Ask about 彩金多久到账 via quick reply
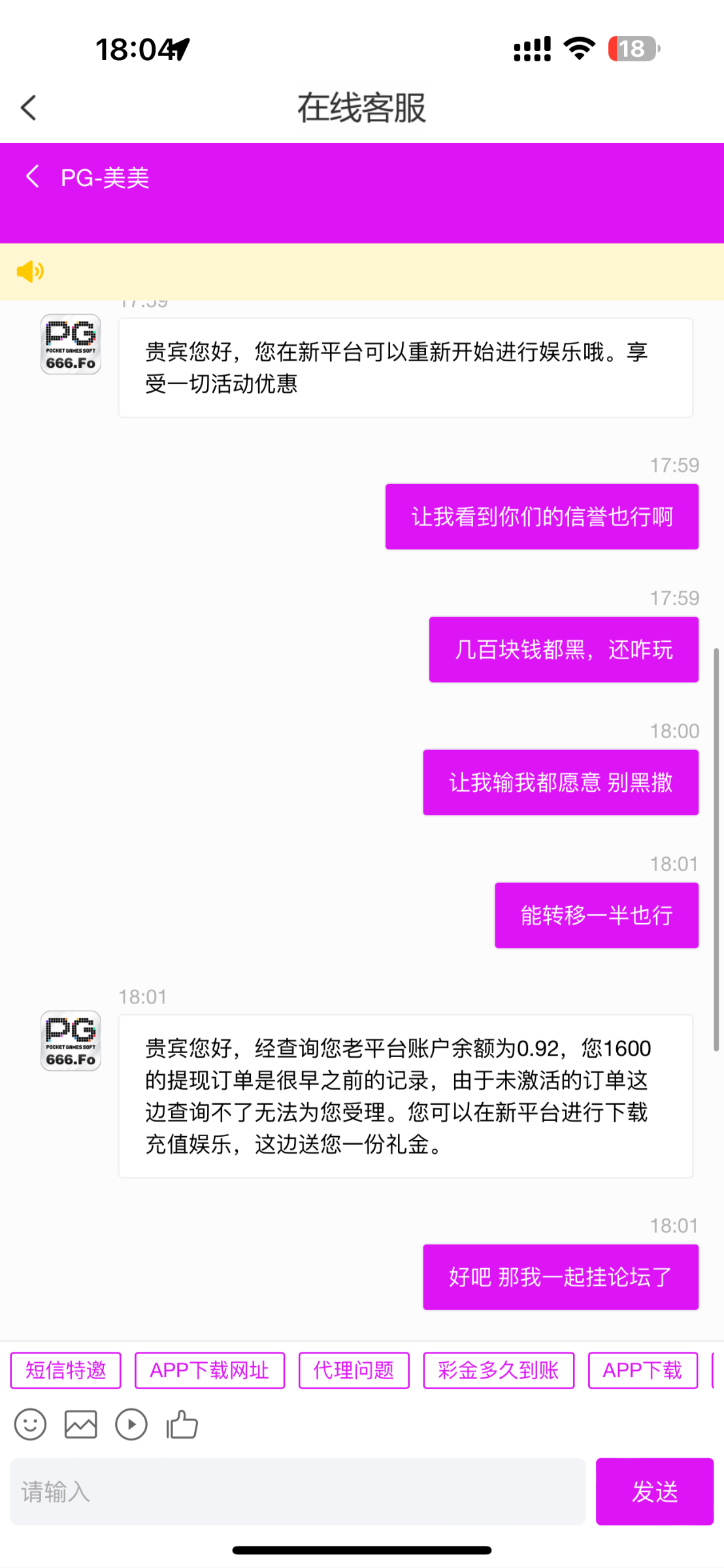Viewport: 724px width, 1568px height. (x=499, y=1370)
